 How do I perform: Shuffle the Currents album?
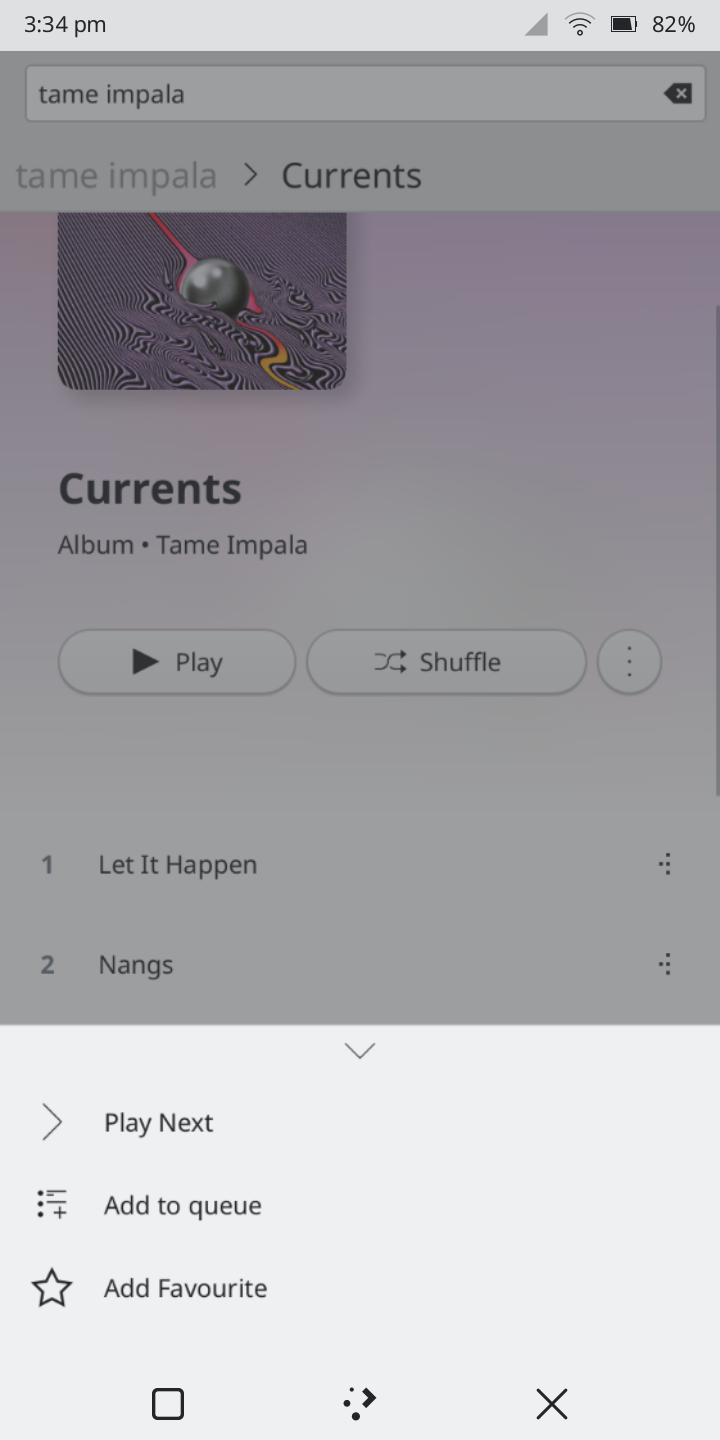(x=446, y=662)
